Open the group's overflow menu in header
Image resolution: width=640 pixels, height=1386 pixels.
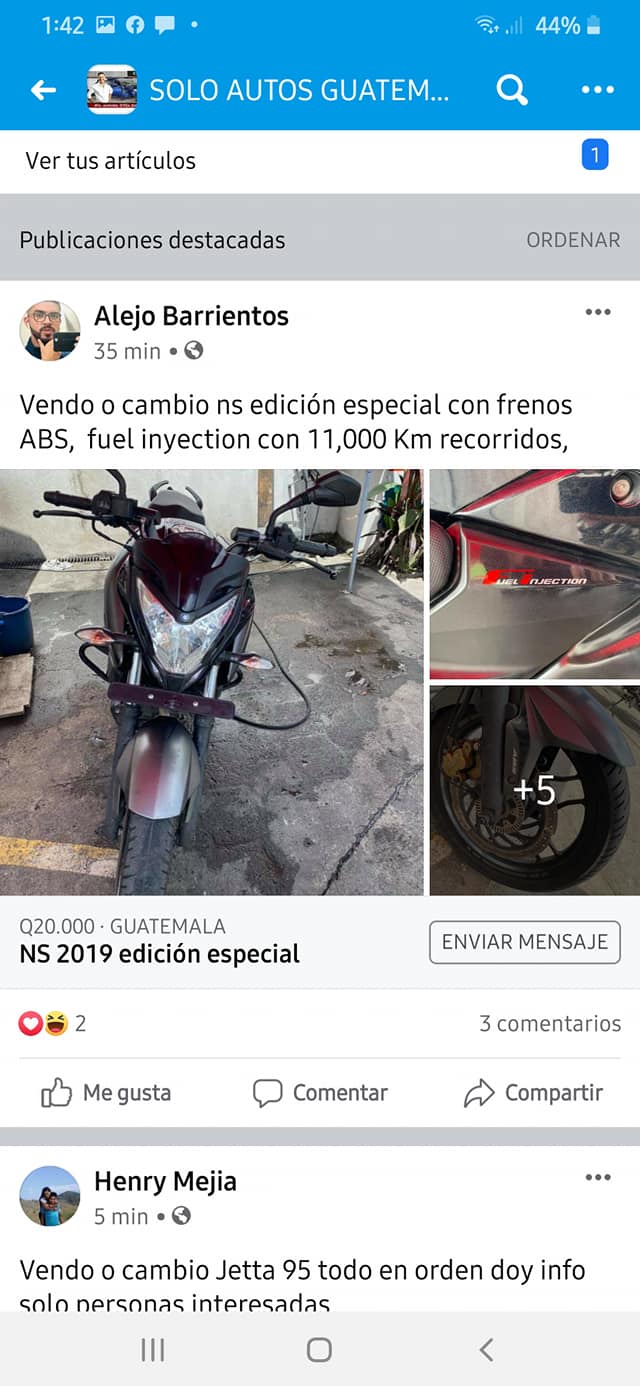[x=597, y=90]
